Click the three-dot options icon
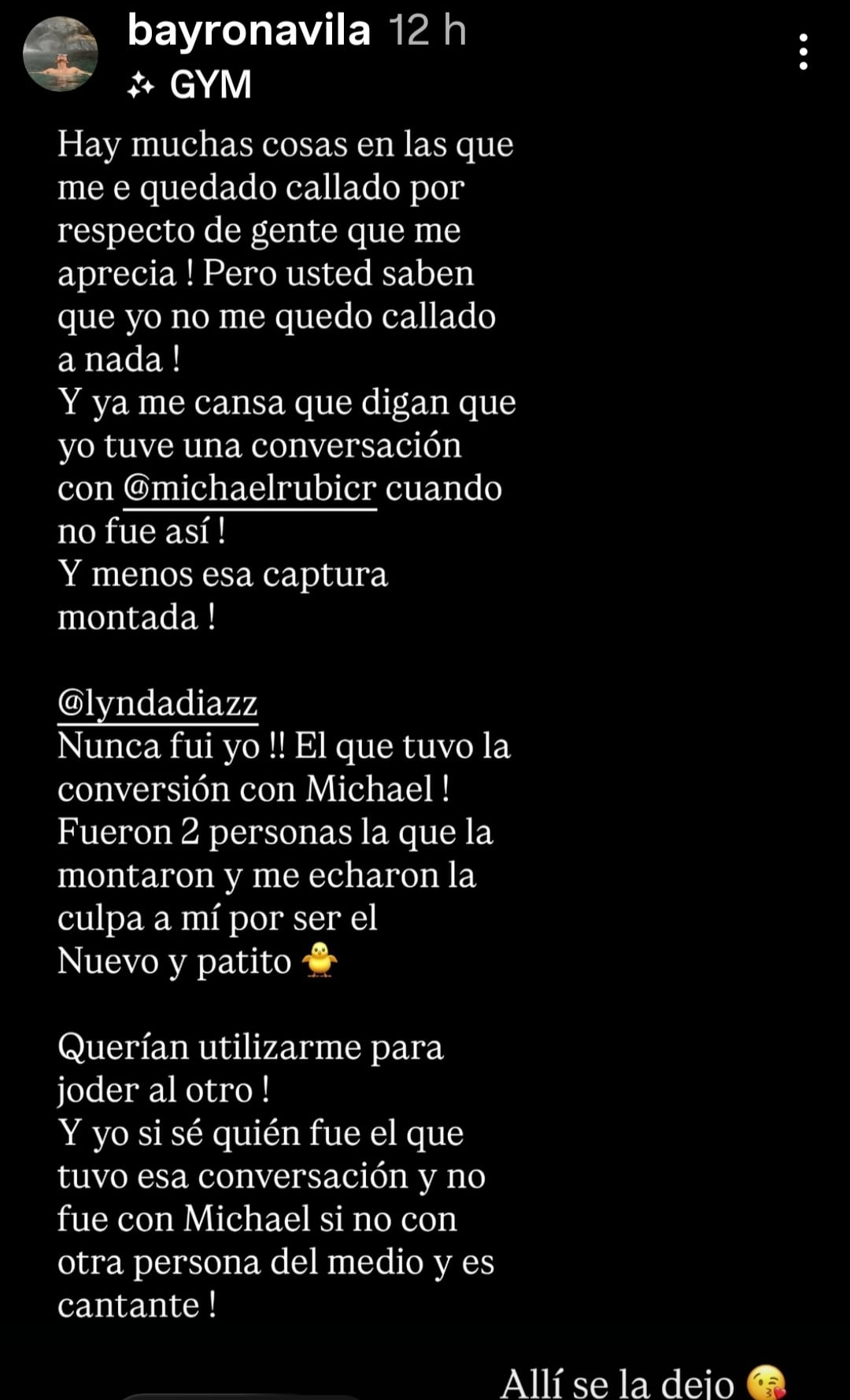The width and height of the screenshot is (850, 1400). click(804, 50)
